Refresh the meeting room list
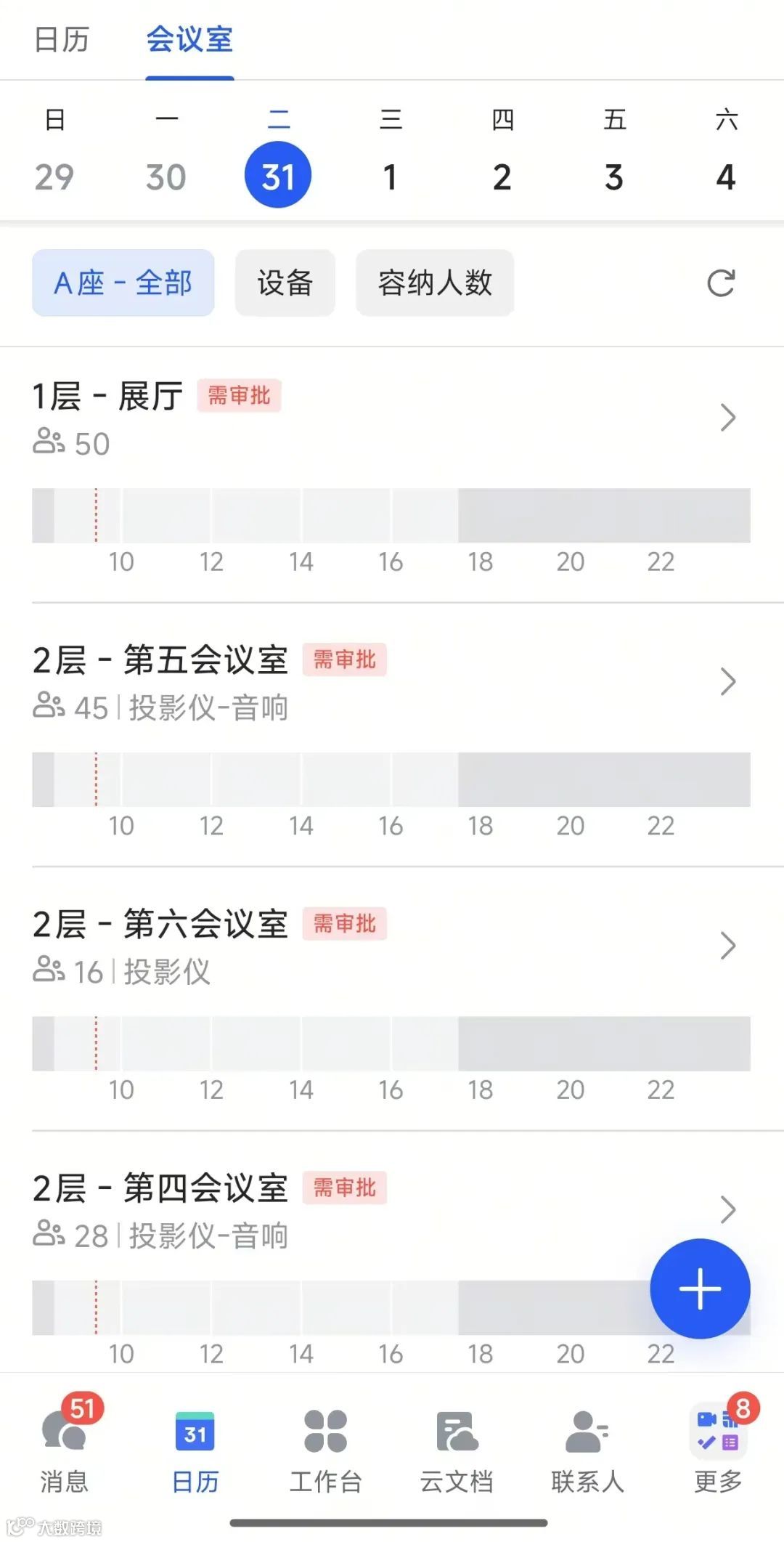This screenshot has width=784, height=1542. [x=721, y=283]
